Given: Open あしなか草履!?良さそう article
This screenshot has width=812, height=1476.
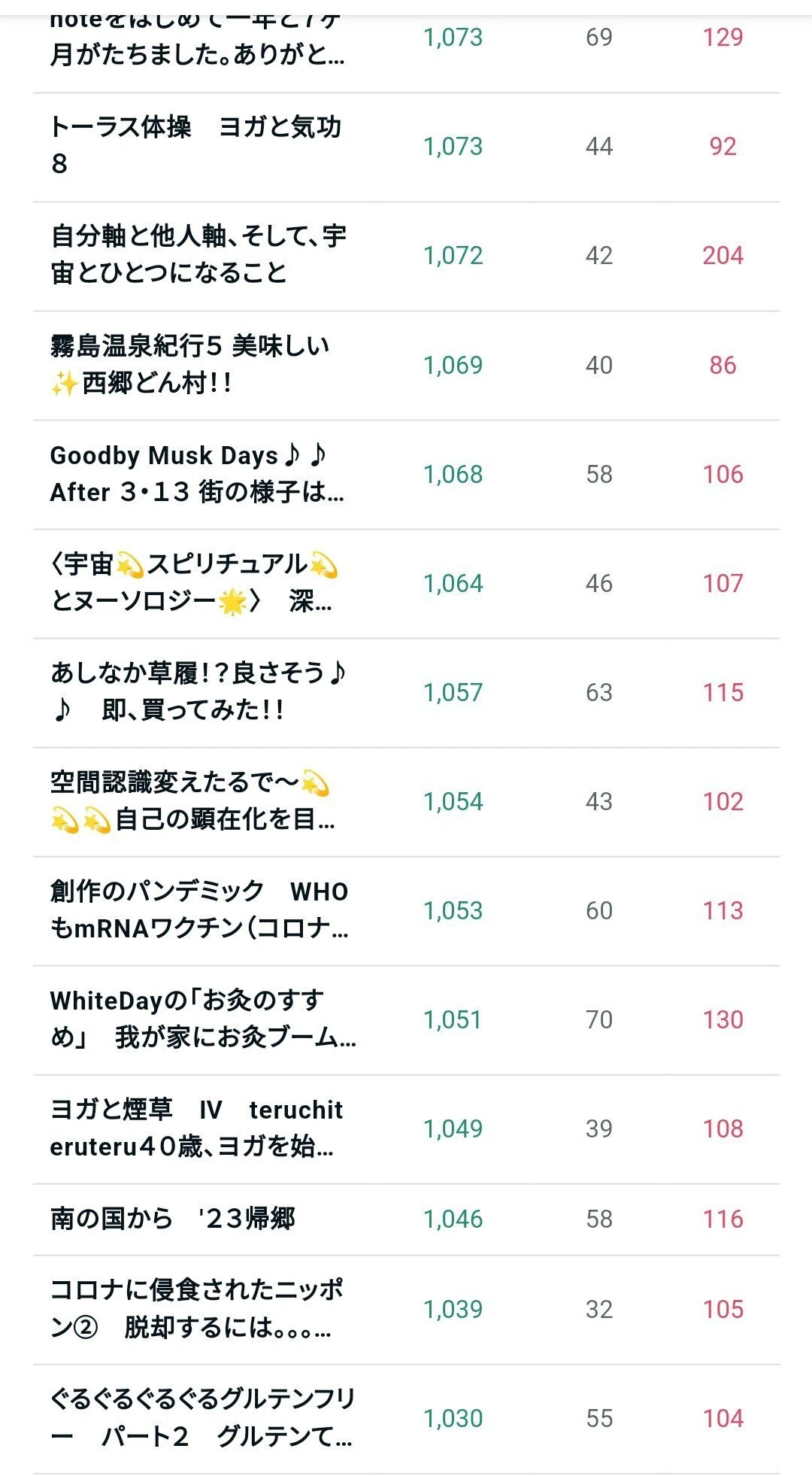Looking at the screenshot, I should coord(198,692).
